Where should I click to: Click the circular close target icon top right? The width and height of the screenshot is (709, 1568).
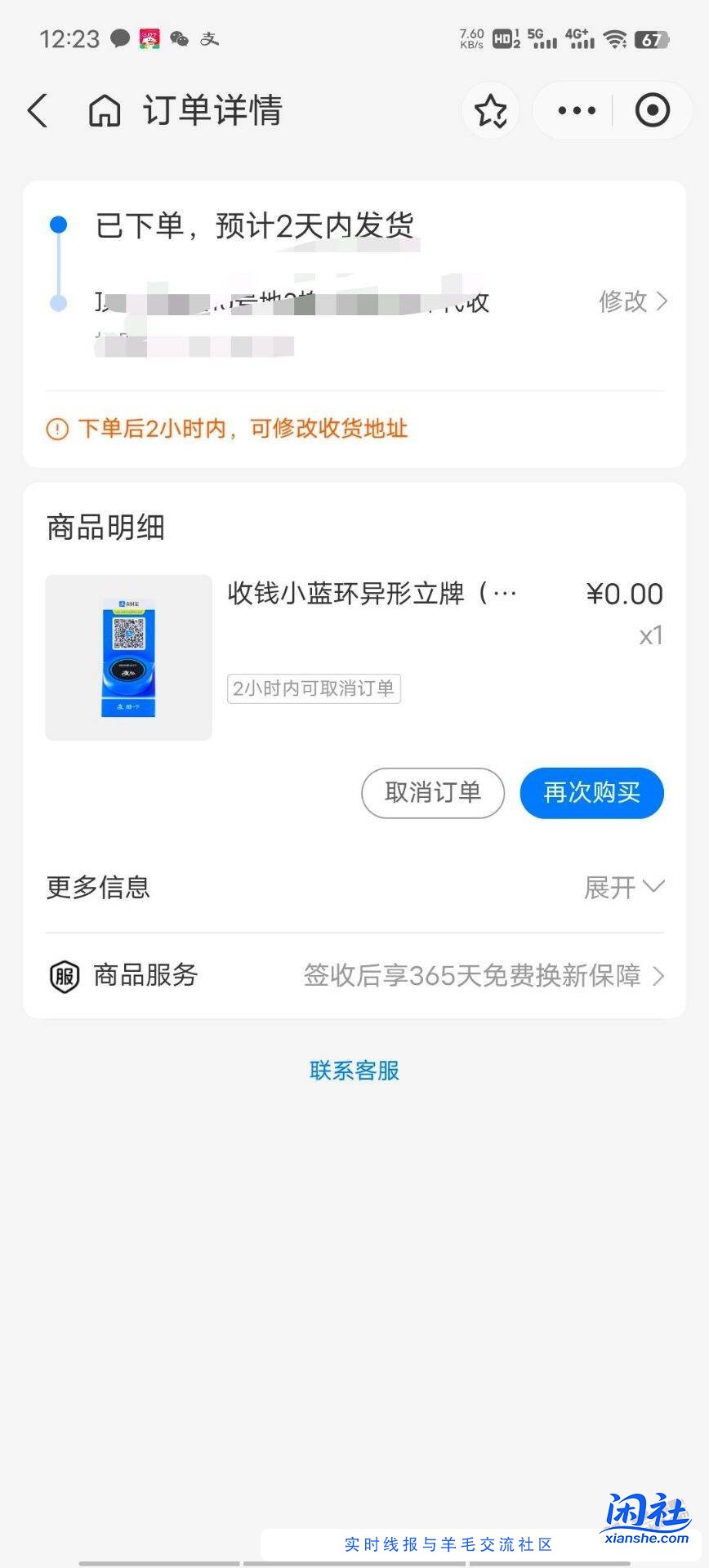pyautogui.click(x=653, y=110)
